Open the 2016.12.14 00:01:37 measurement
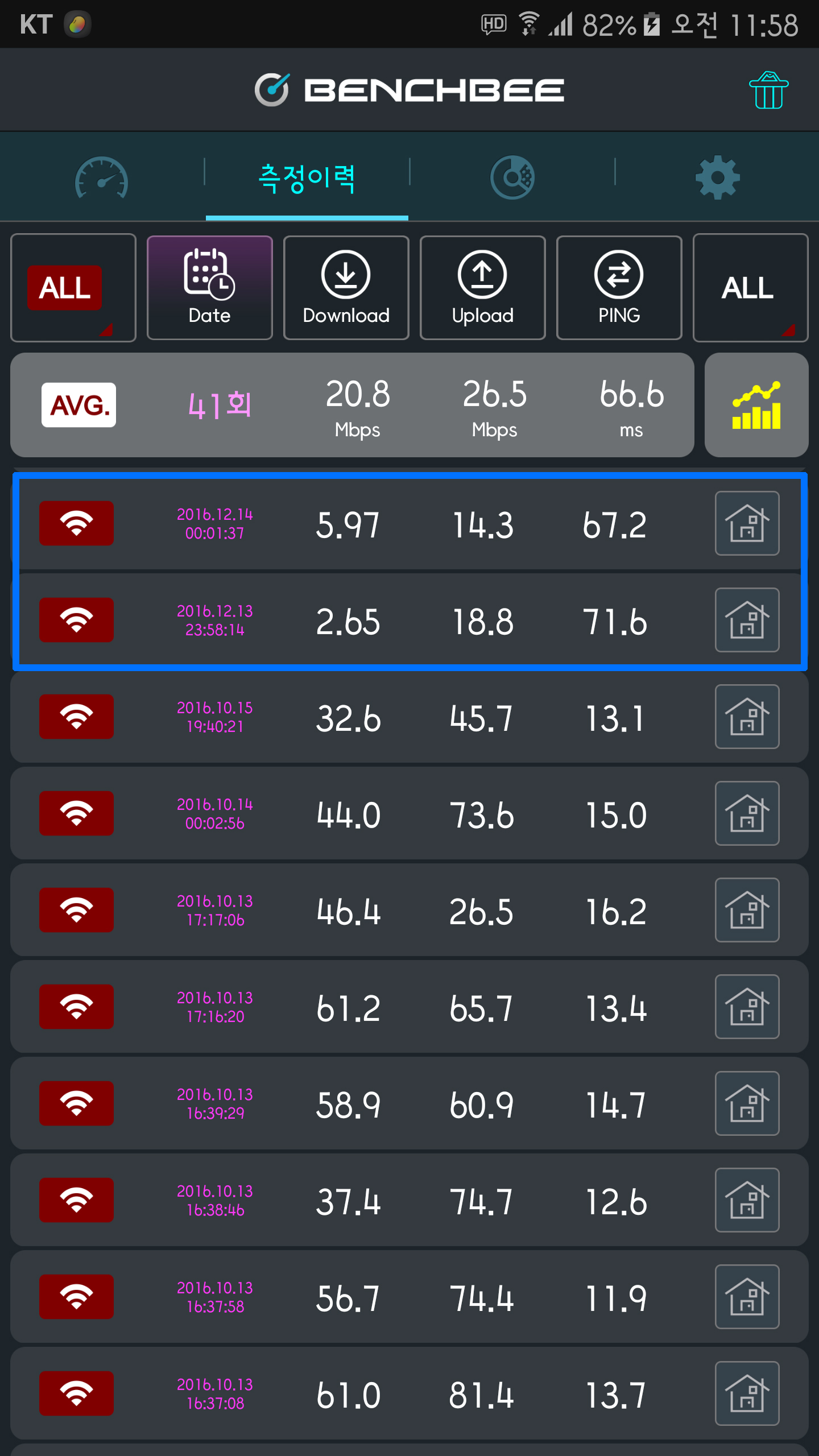The height and width of the screenshot is (1456, 819). click(409, 523)
